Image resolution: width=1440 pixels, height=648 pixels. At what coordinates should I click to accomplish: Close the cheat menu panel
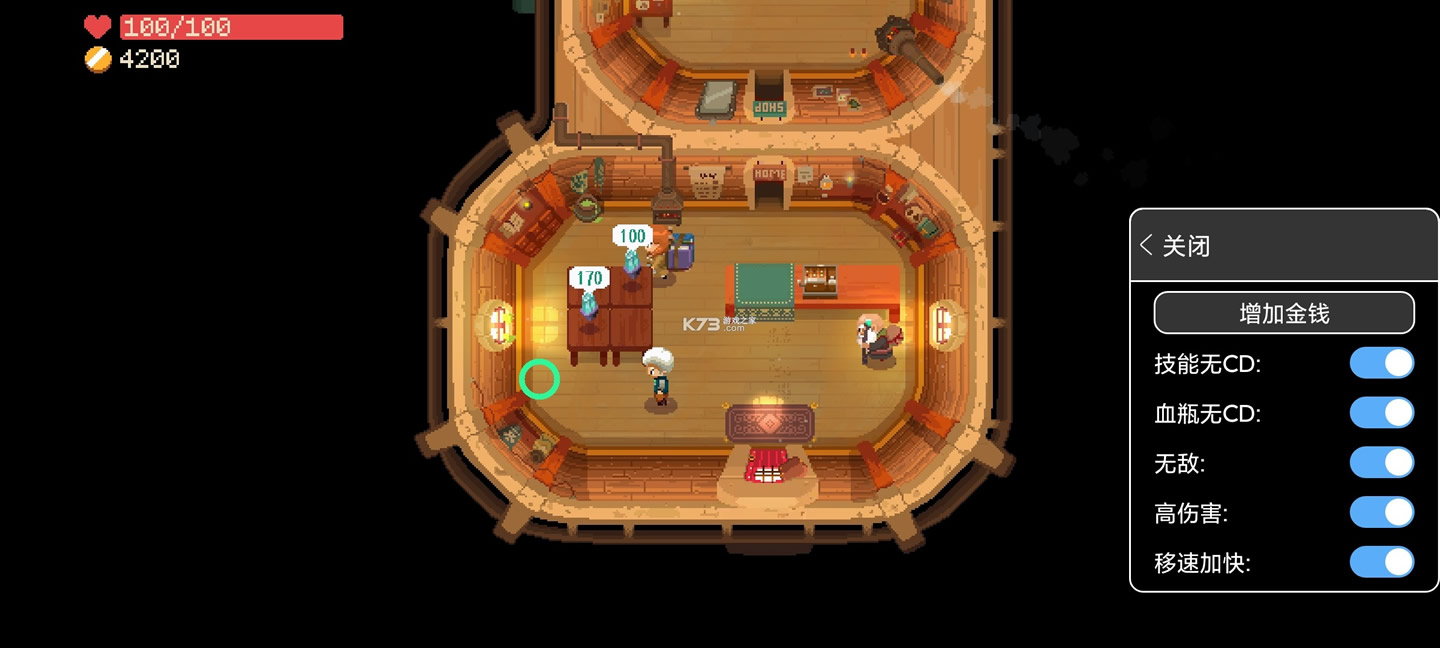point(1176,246)
